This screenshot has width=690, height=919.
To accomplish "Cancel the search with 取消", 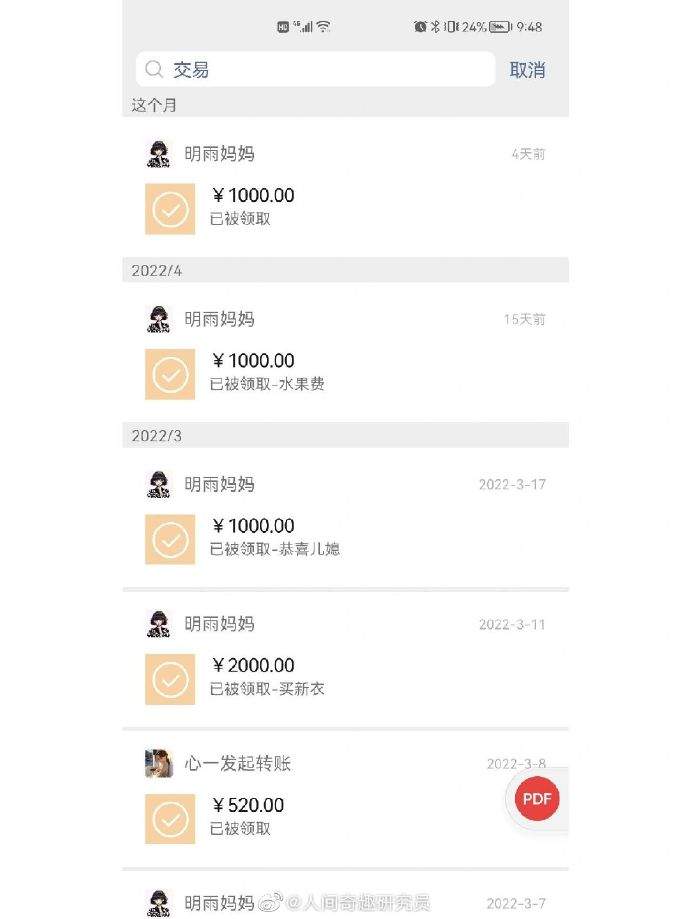I will [x=527, y=70].
